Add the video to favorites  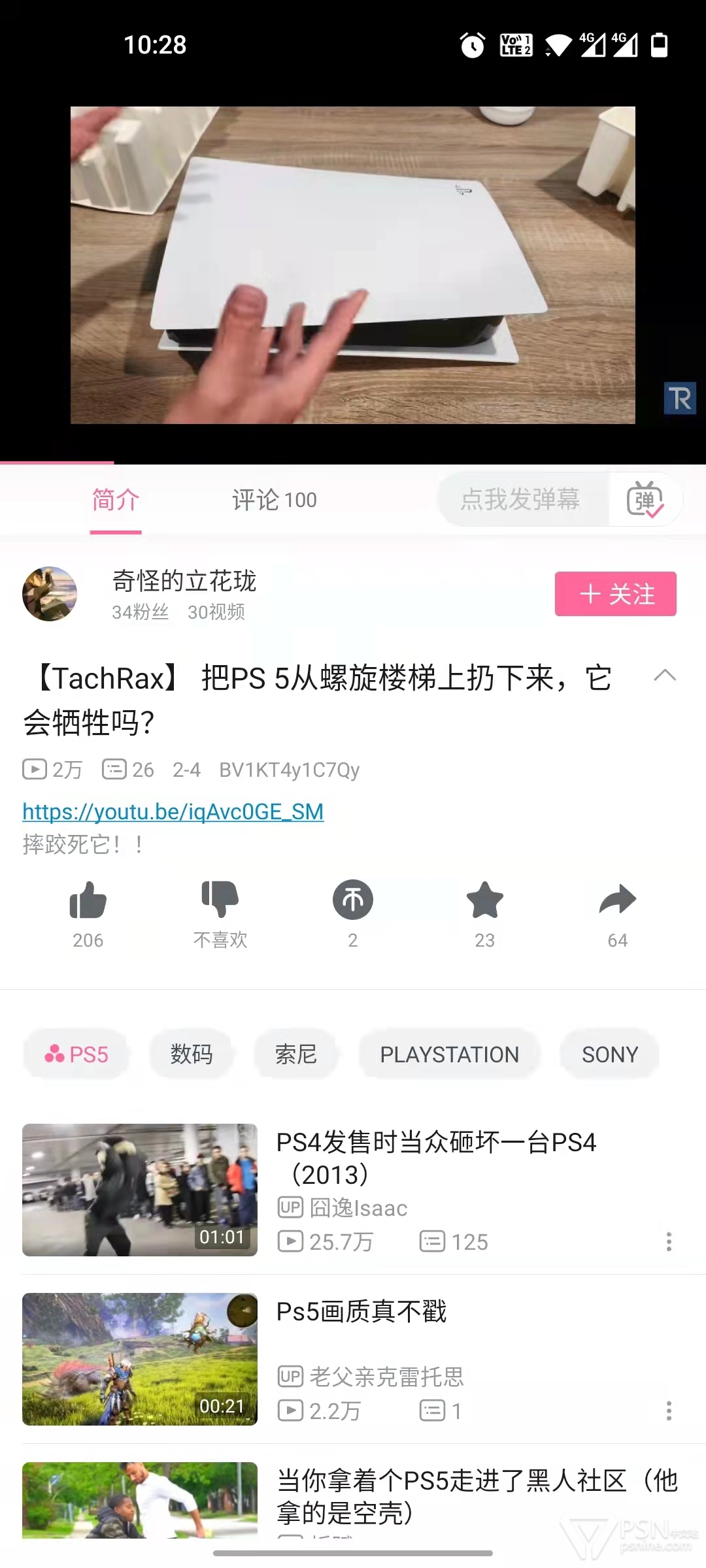485,901
